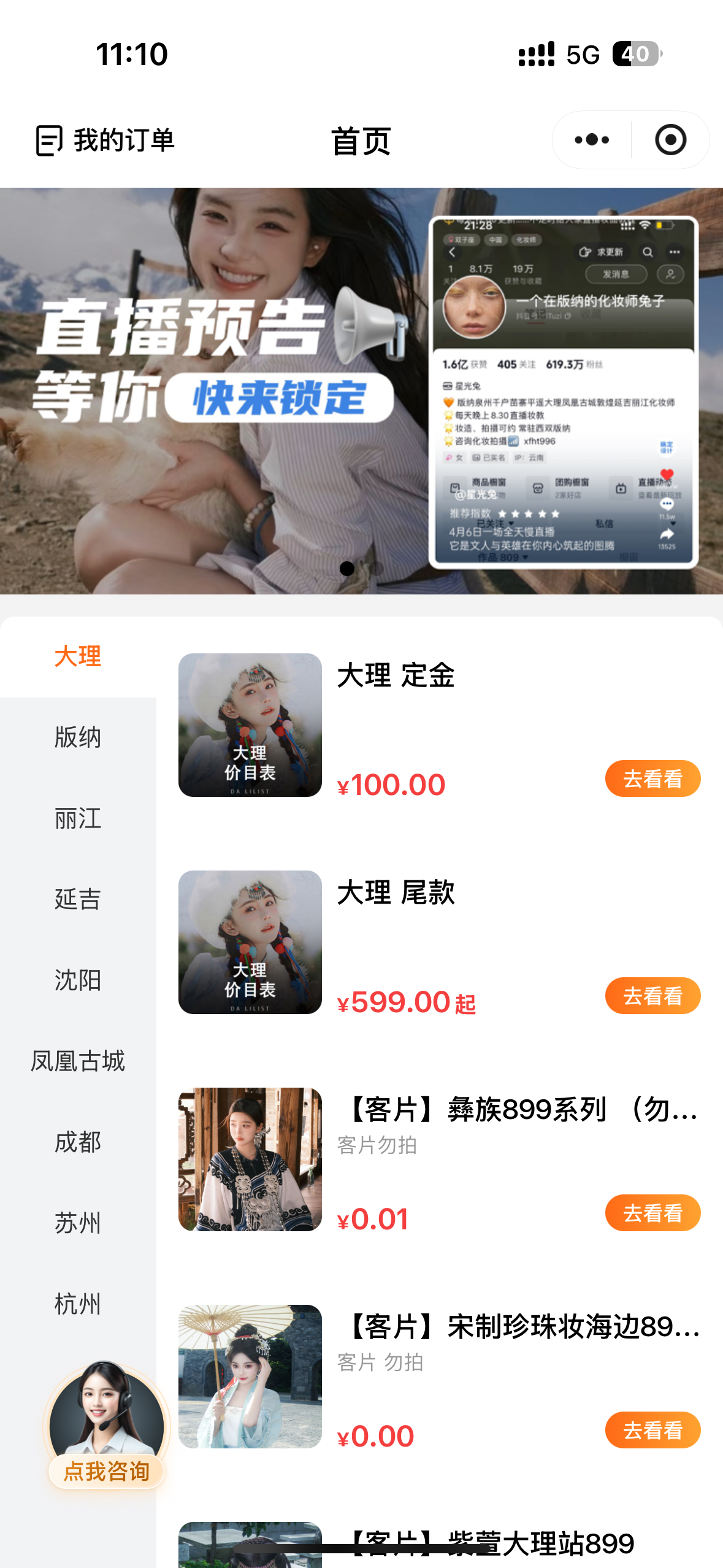Open the mini-program overflow menu
723x1568 pixels.
[x=592, y=140]
